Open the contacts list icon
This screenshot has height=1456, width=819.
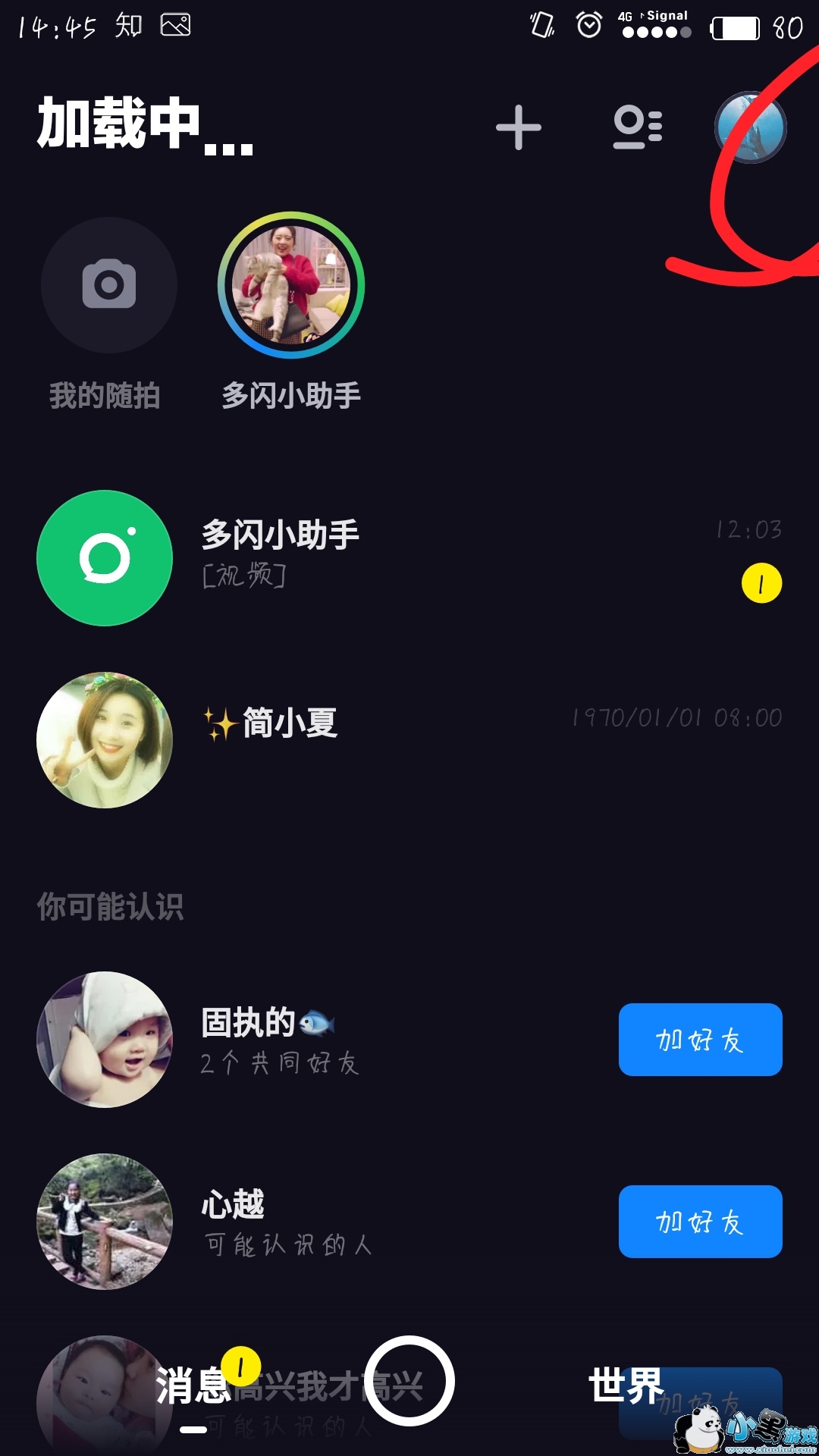click(637, 127)
